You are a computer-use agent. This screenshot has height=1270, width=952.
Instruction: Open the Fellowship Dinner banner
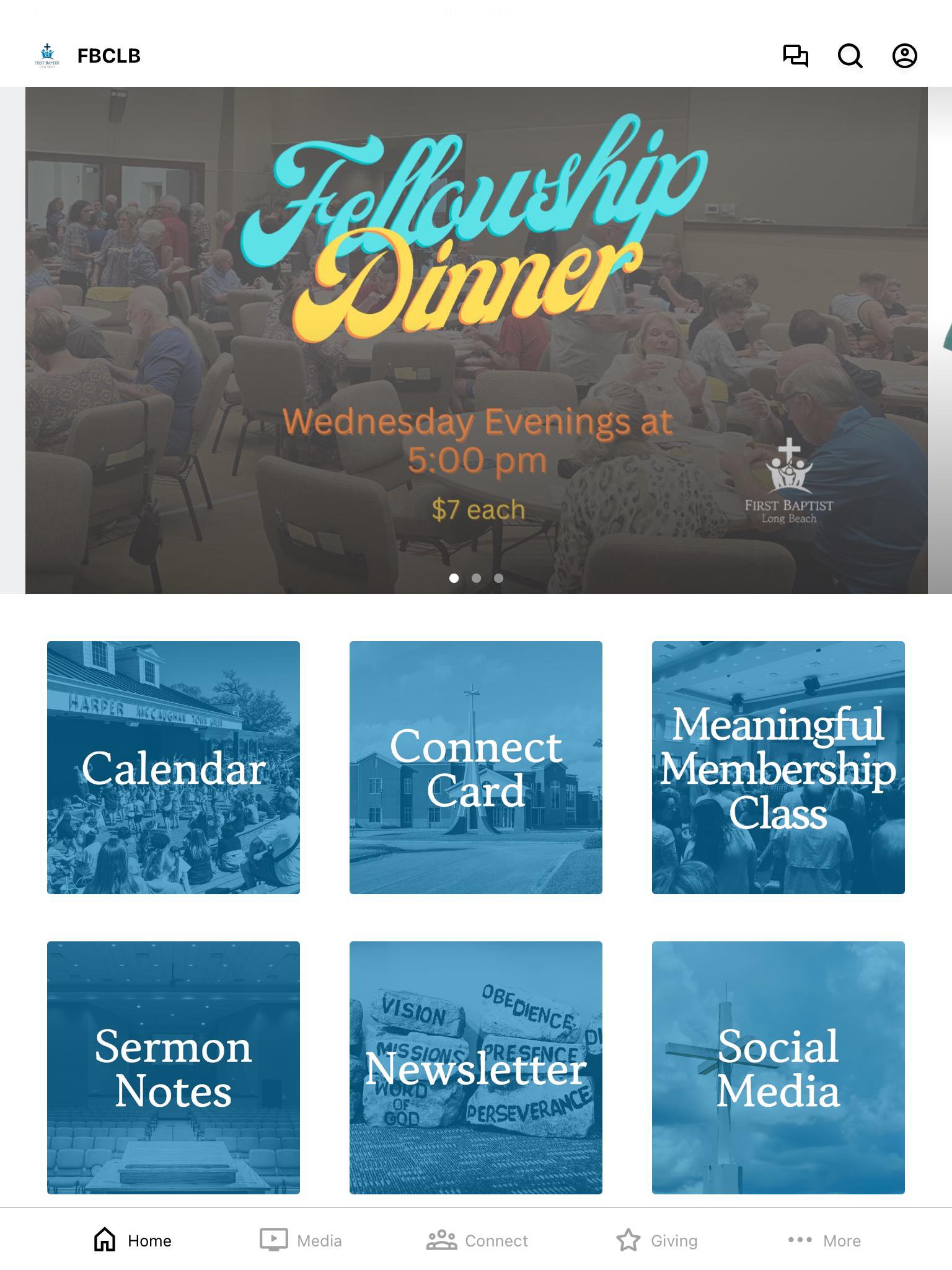[x=476, y=340]
